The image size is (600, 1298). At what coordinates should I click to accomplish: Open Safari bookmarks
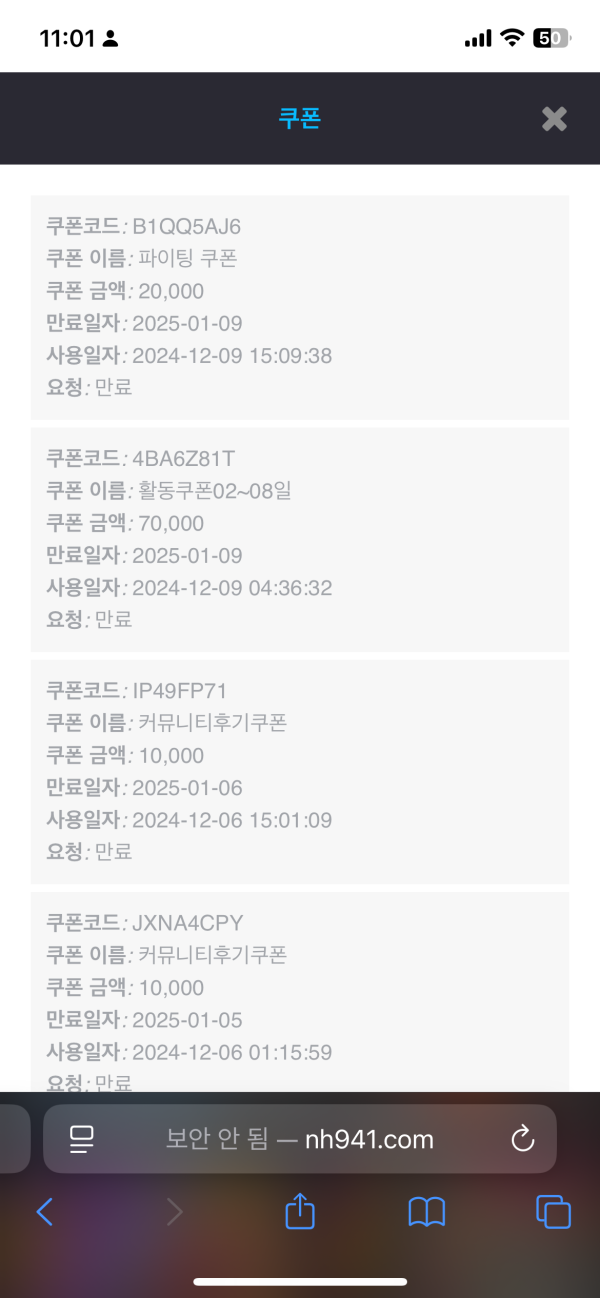tap(427, 1212)
